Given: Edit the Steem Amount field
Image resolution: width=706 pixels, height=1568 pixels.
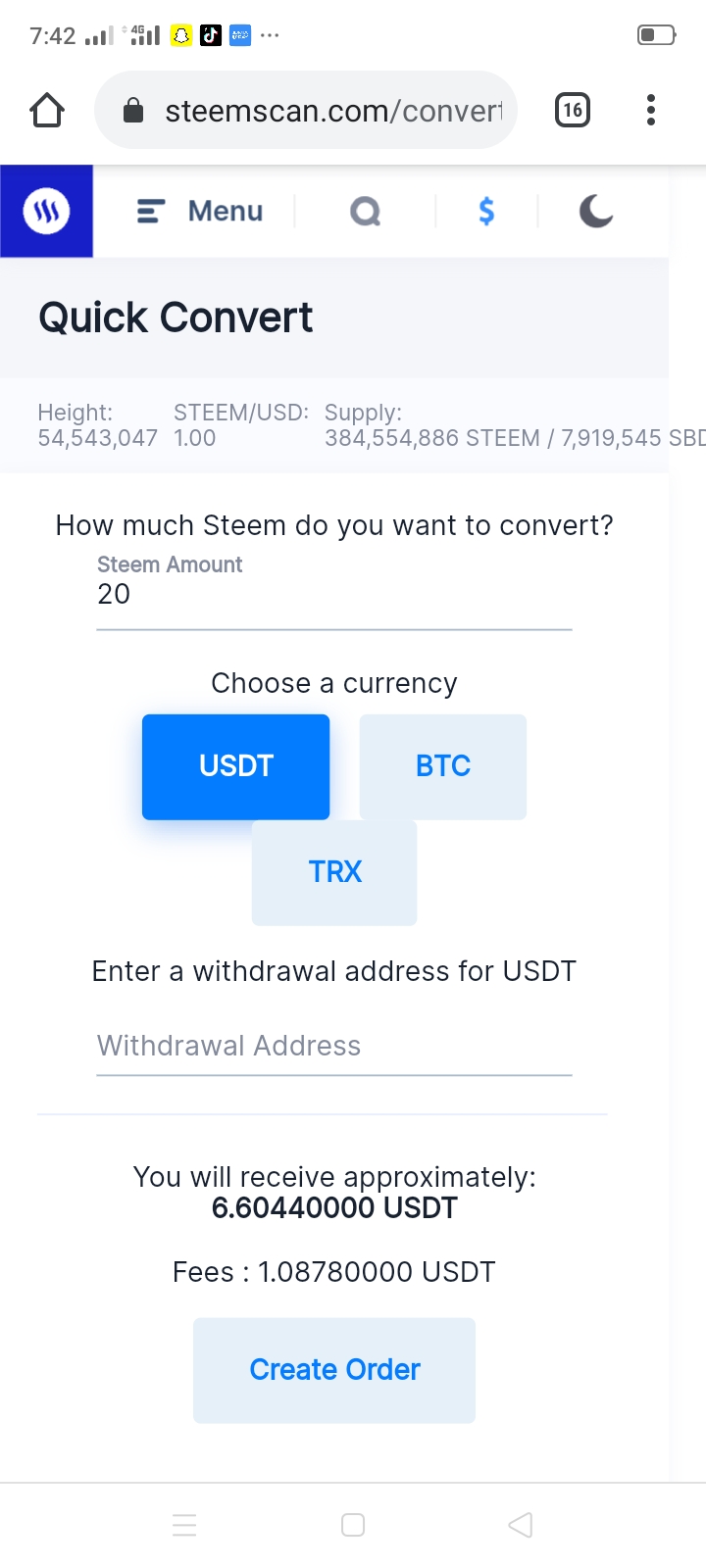Looking at the screenshot, I should [333, 594].
